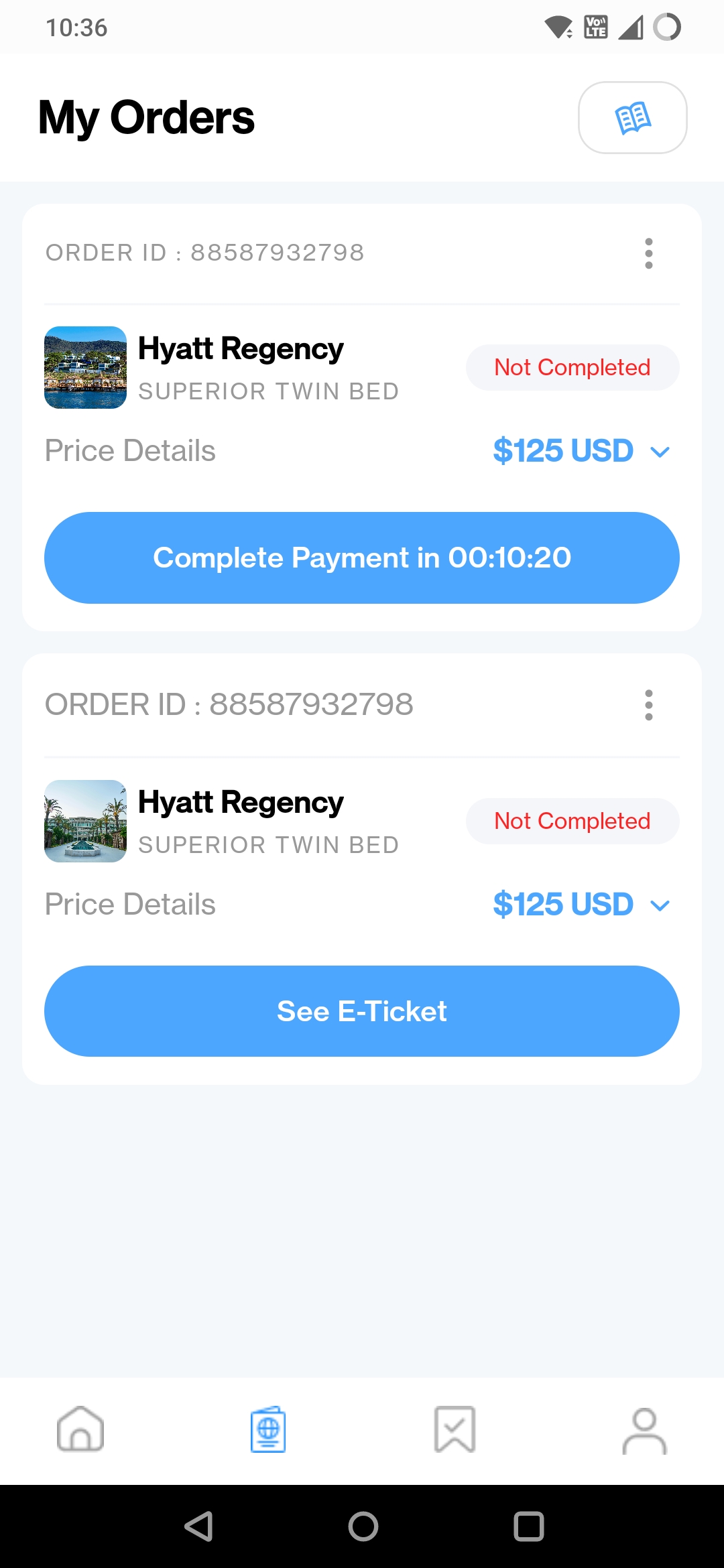Tap Complete Payment countdown button
The width and height of the screenshot is (724, 1568).
click(x=362, y=558)
